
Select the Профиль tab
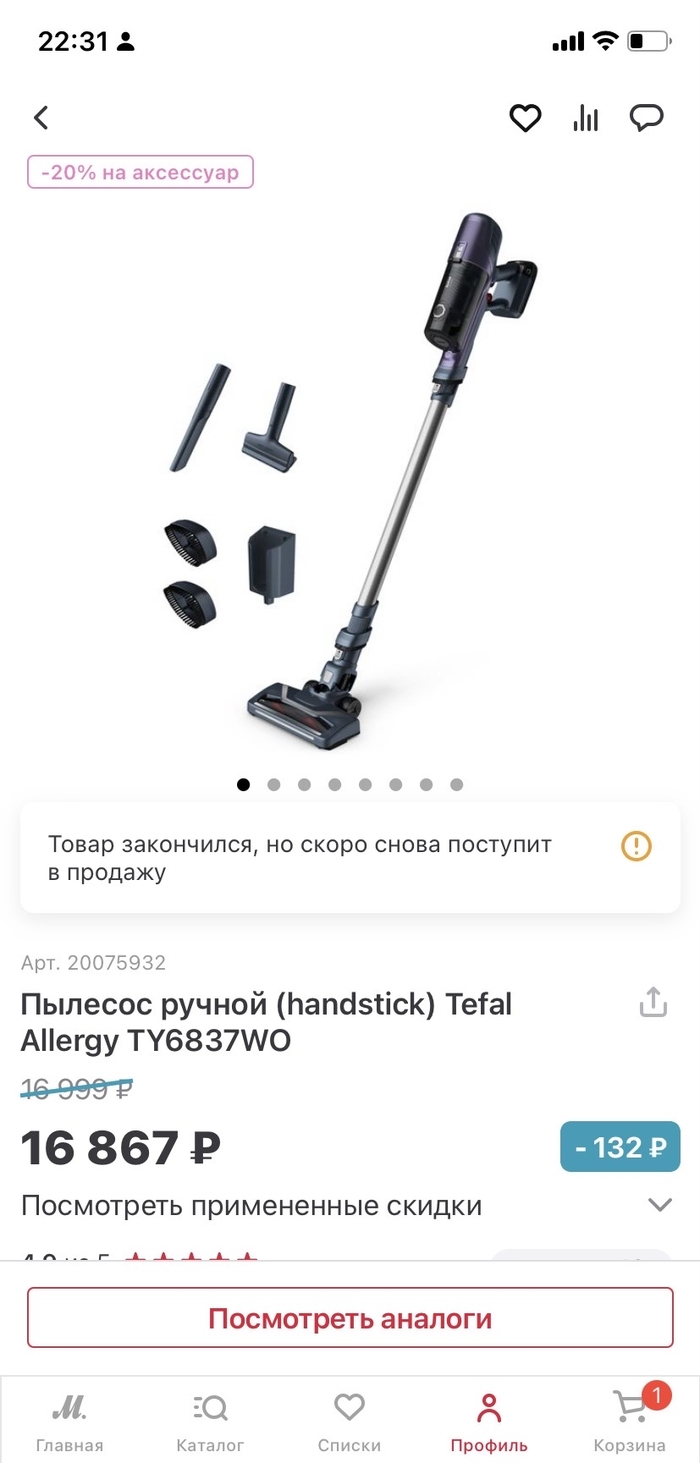tap(489, 1422)
